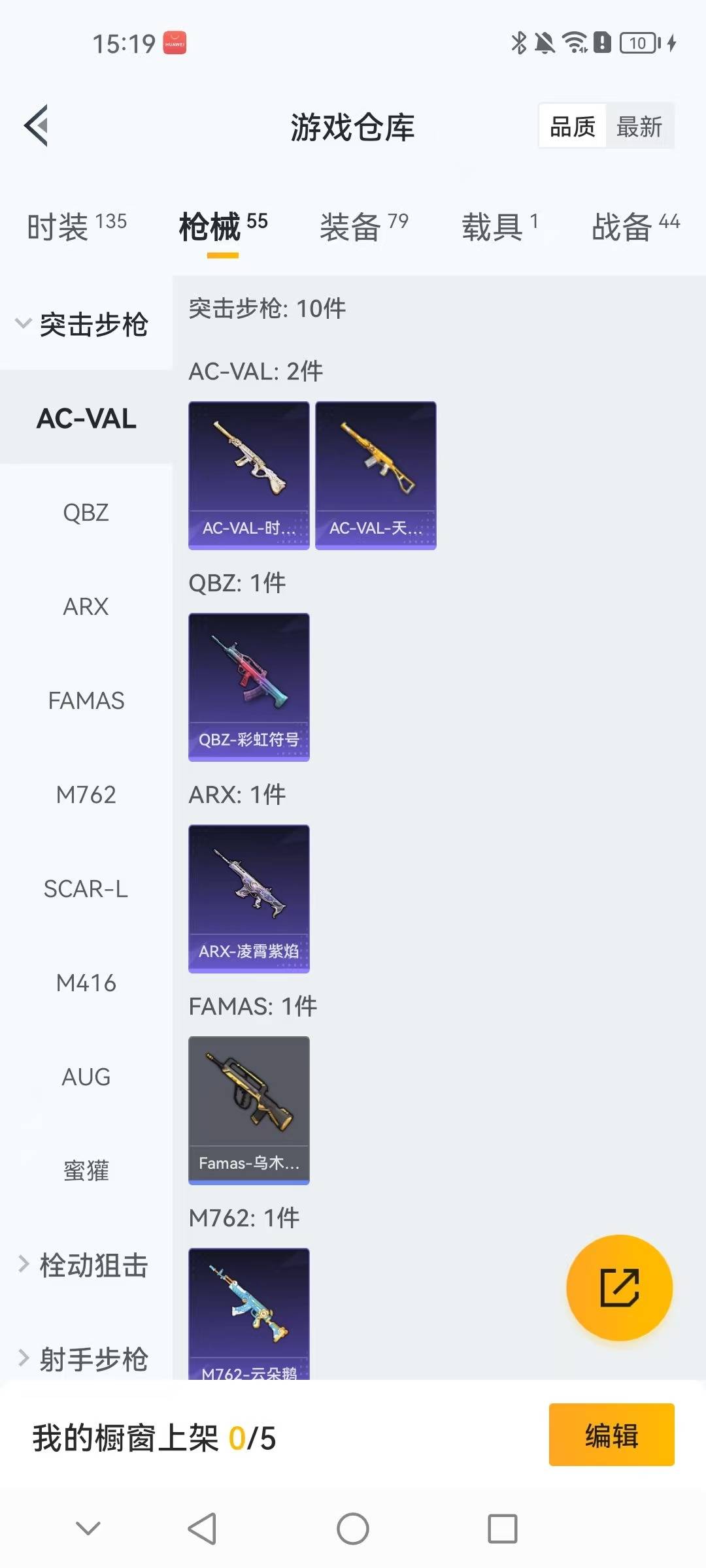
Task: Select FAMAS in the sidebar
Action: [86, 701]
